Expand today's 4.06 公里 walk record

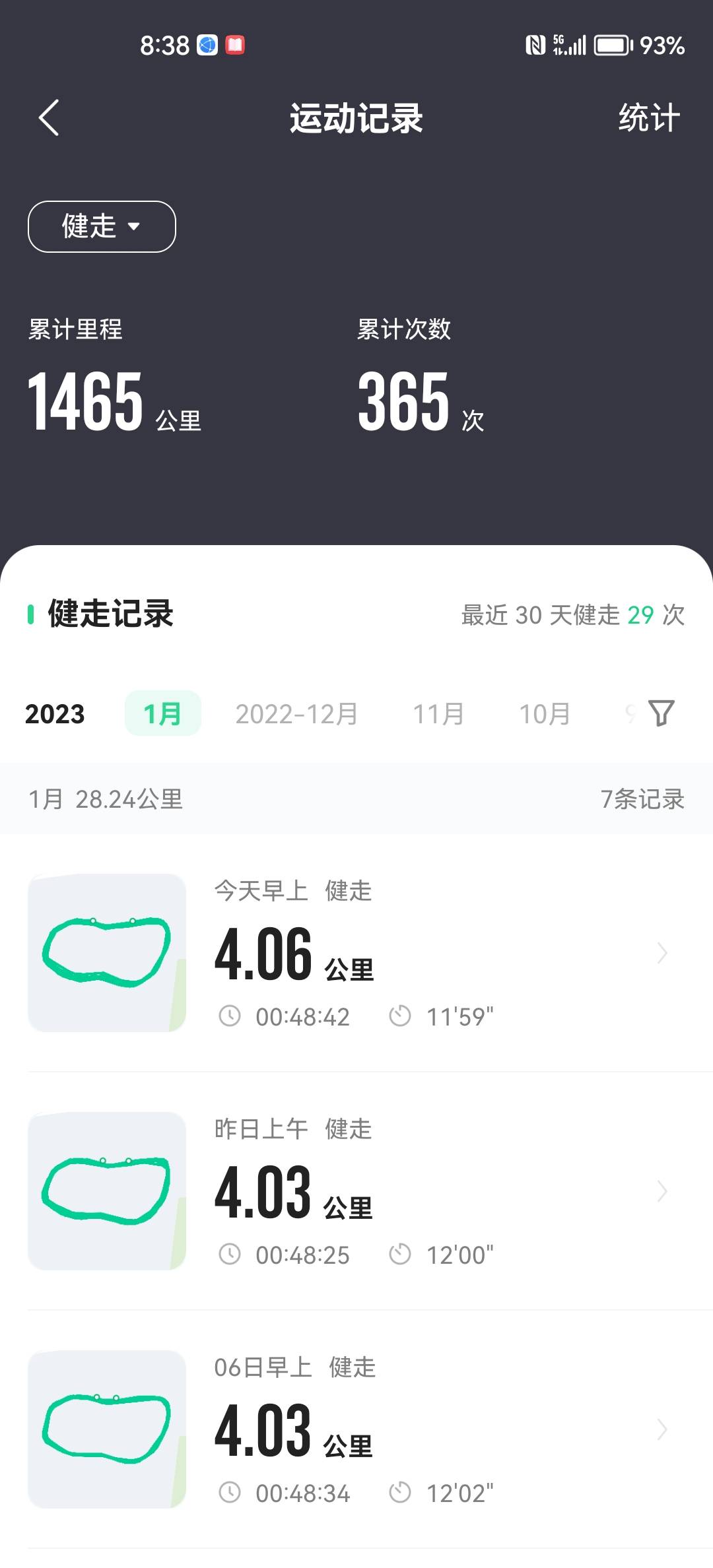point(662,953)
